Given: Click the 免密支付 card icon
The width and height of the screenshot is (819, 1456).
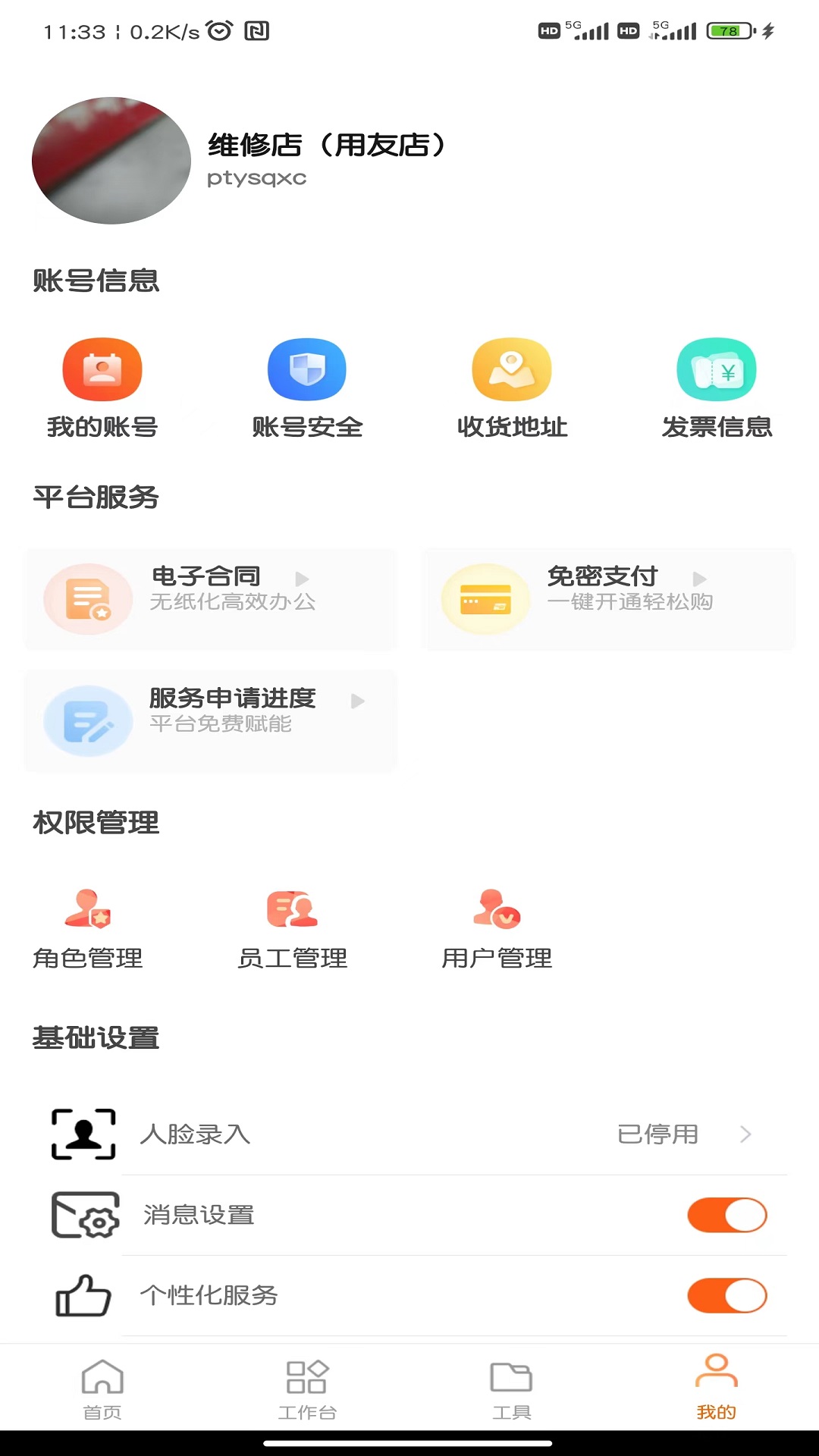Looking at the screenshot, I should click(x=486, y=598).
